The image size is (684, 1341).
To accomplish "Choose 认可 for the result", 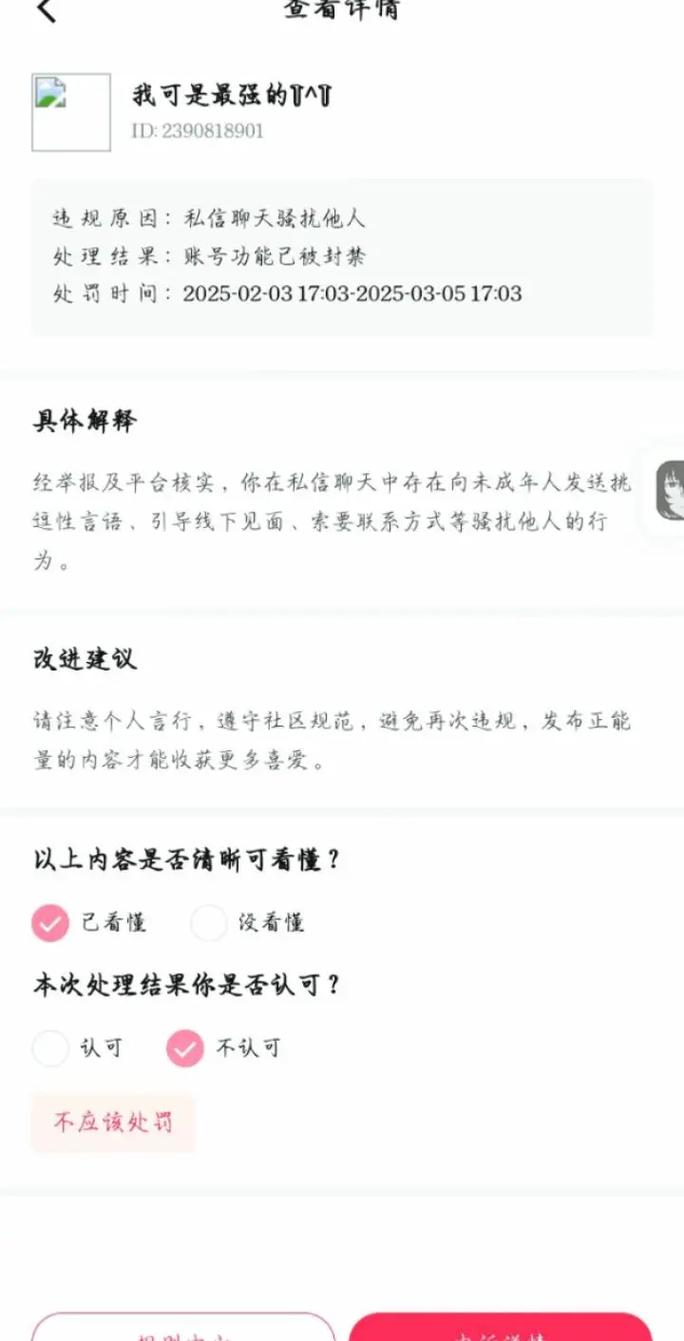I will (51, 1048).
